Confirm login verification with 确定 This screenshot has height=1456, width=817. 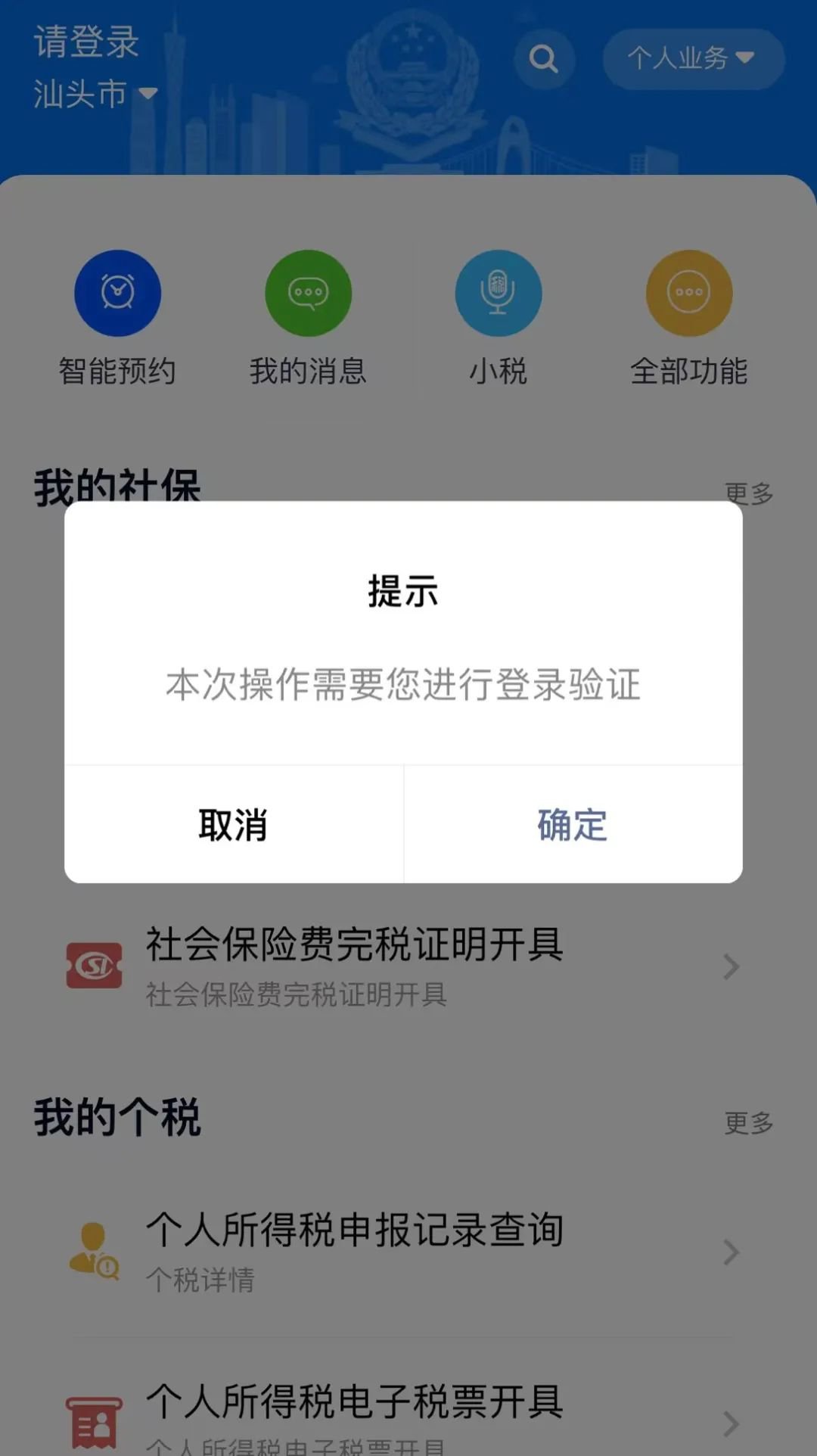point(573,824)
